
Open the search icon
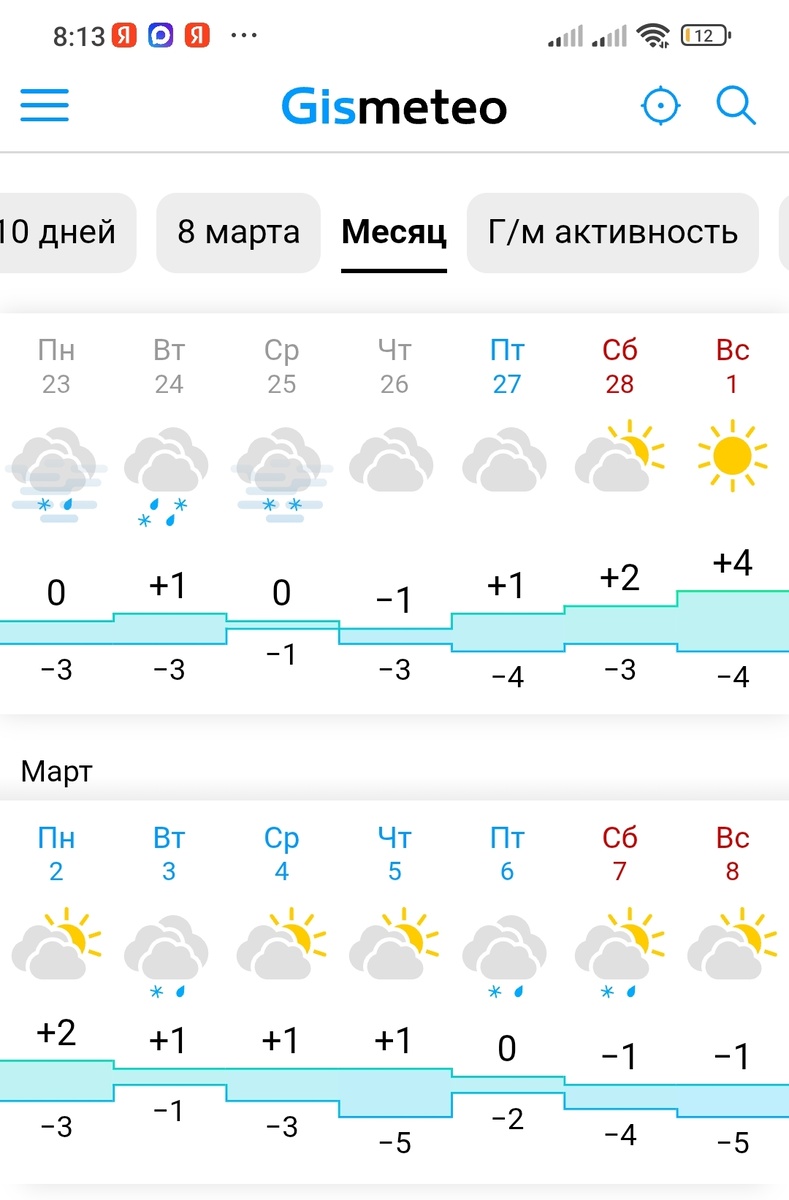pos(736,105)
